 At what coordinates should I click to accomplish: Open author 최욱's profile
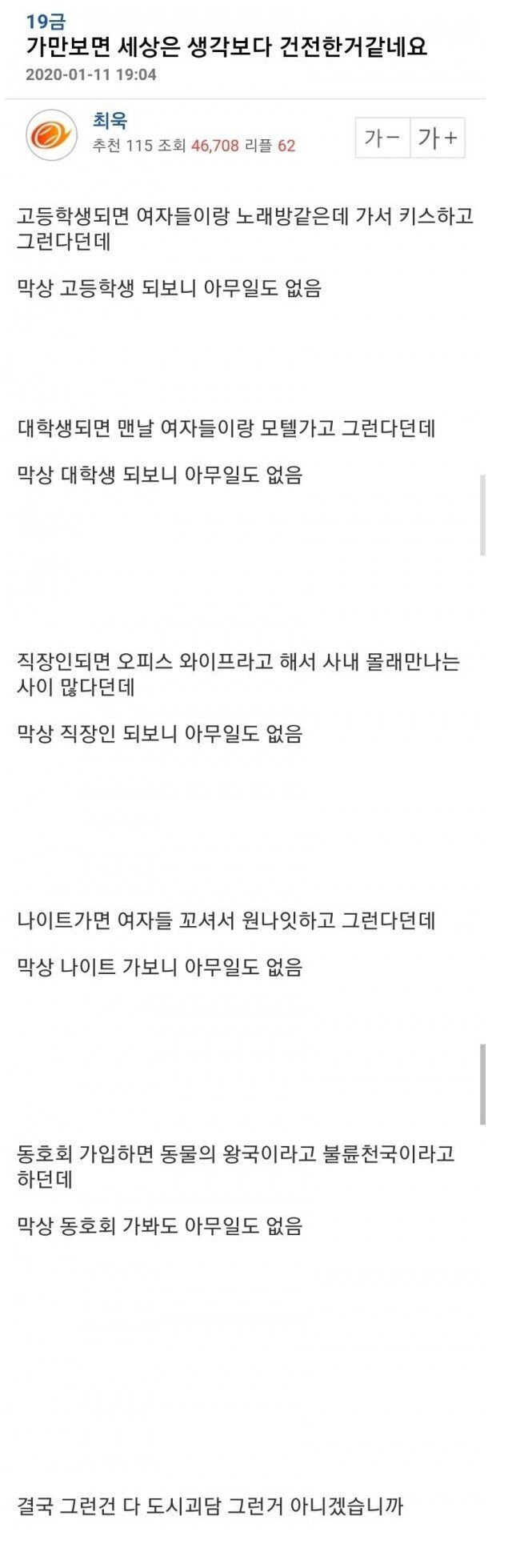[x=110, y=122]
